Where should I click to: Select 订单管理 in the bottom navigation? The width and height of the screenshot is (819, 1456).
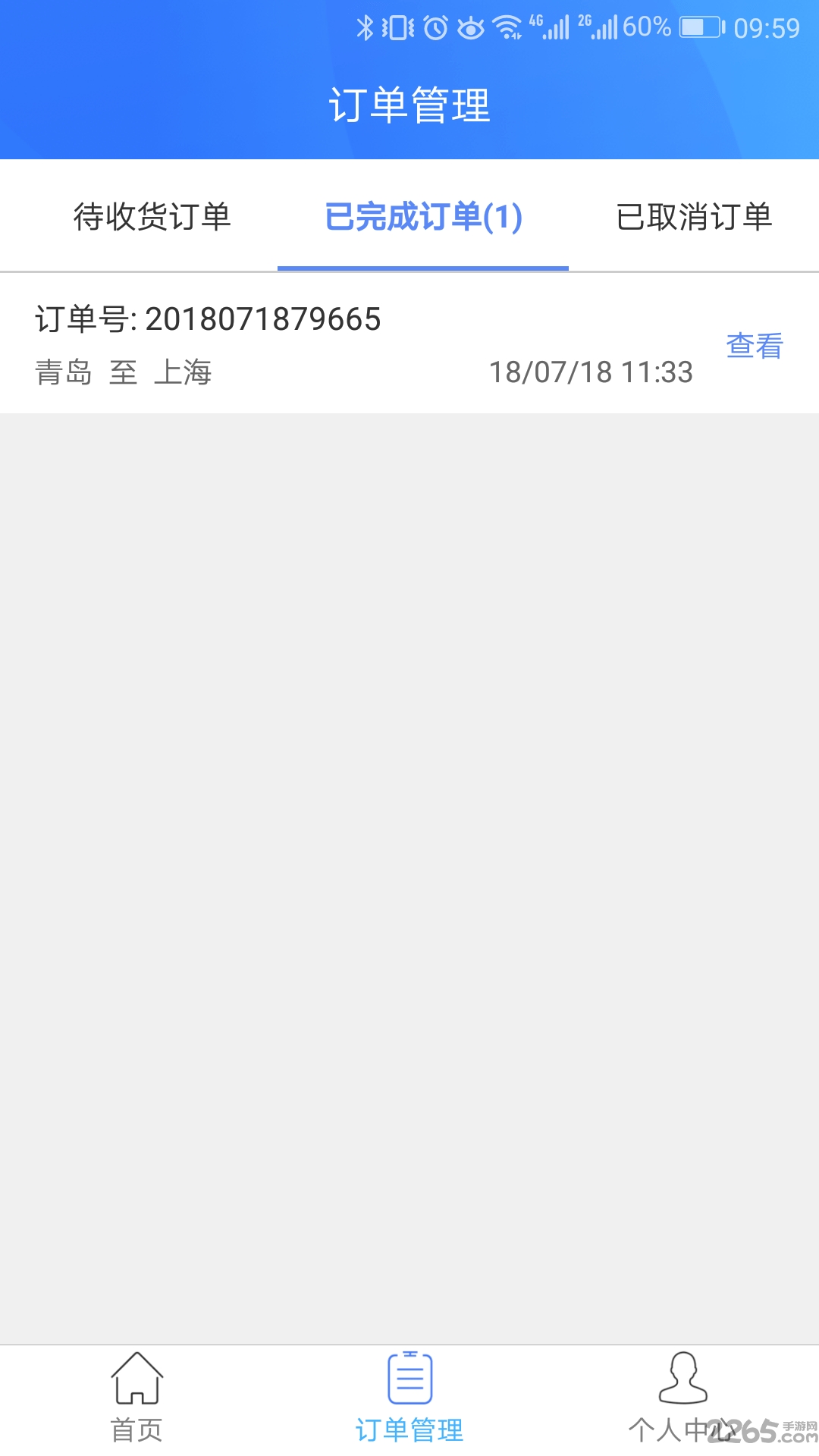[409, 1397]
